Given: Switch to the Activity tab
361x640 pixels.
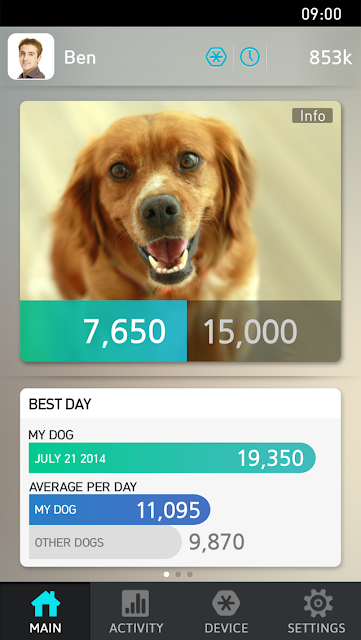Looking at the screenshot, I should [x=136, y=611].
